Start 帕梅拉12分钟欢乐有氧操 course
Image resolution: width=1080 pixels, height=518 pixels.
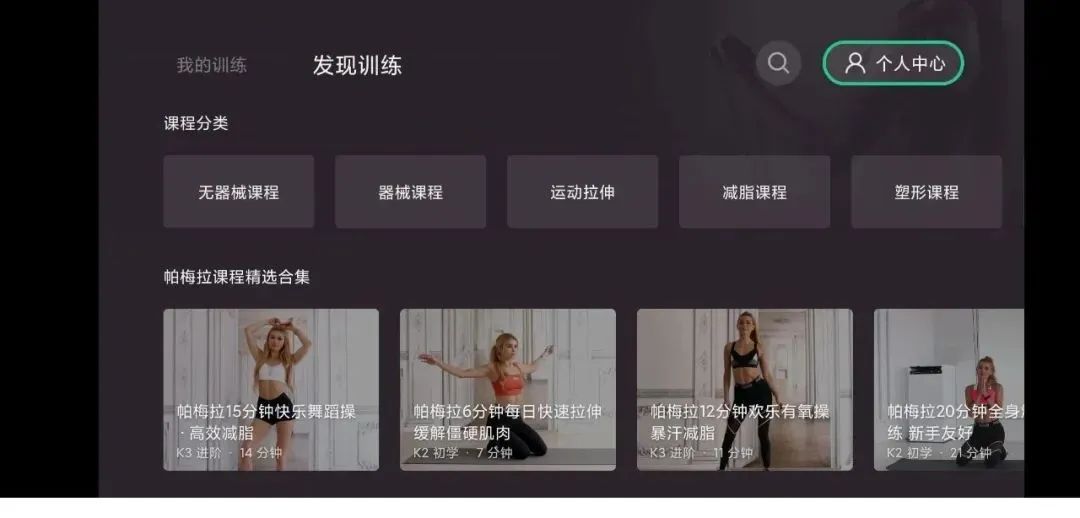click(x=745, y=389)
